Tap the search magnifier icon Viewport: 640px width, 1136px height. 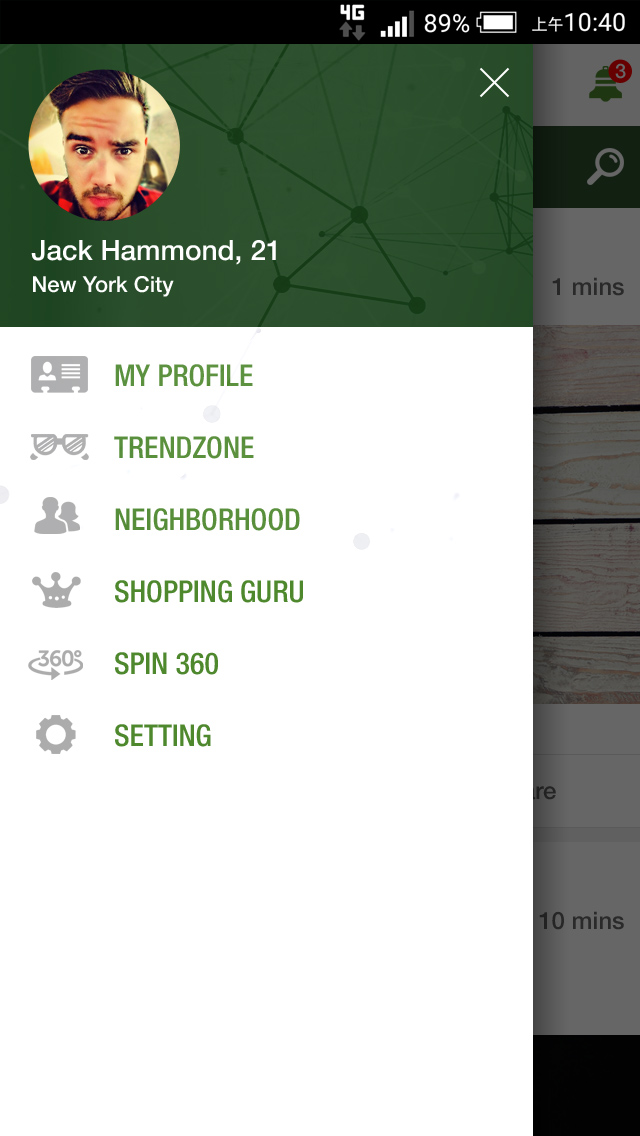point(605,167)
